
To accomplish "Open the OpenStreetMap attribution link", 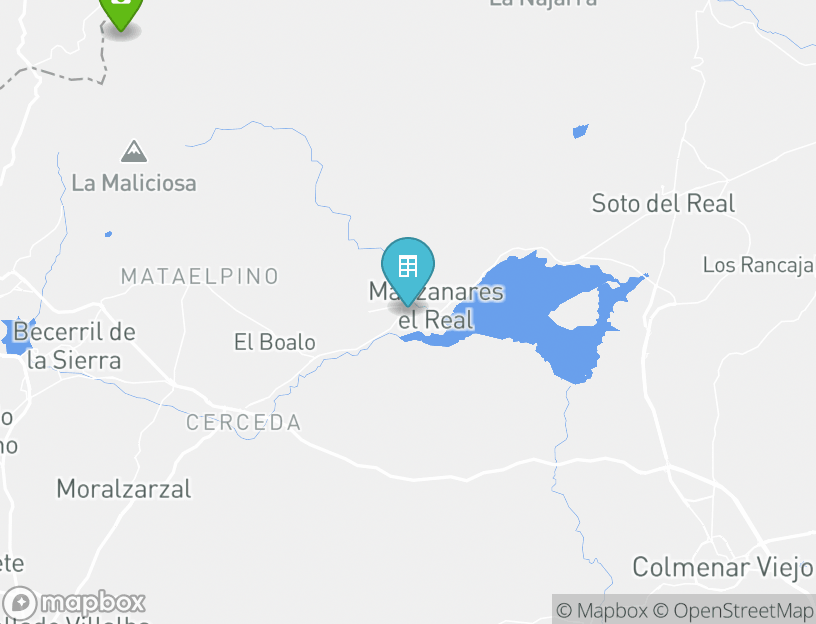I will pos(733,610).
